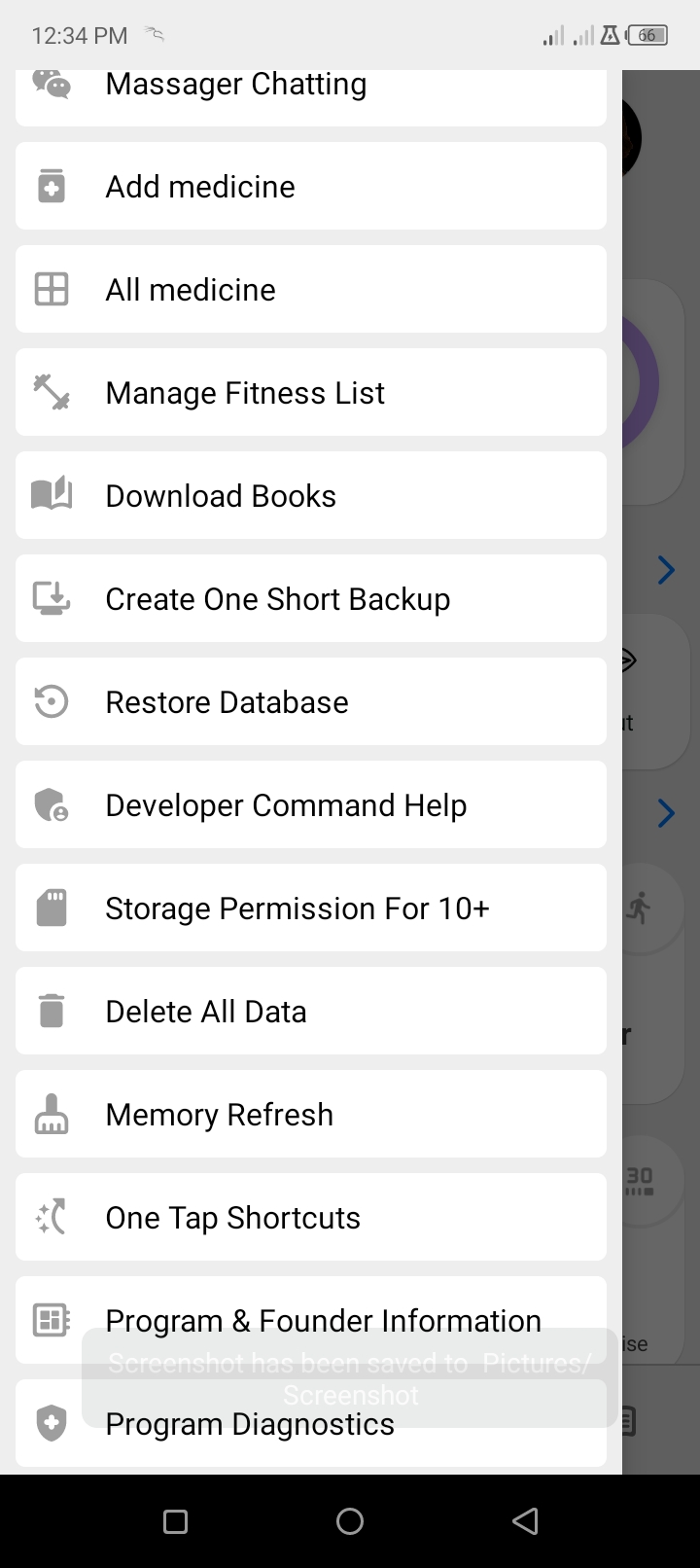
Task: Tap the running person icon on the right
Action: pos(639,907)
